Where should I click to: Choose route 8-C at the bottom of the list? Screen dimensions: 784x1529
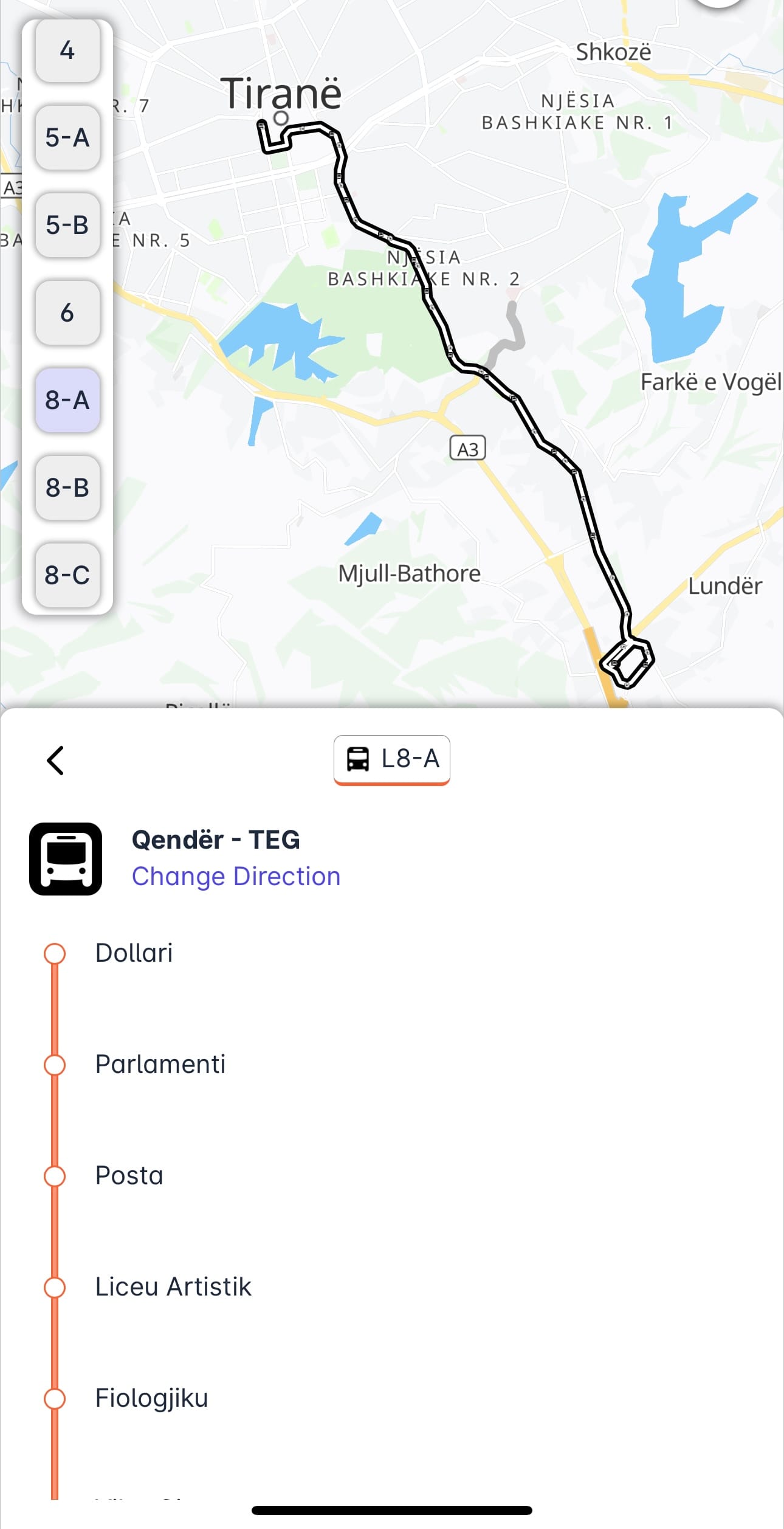67,576
